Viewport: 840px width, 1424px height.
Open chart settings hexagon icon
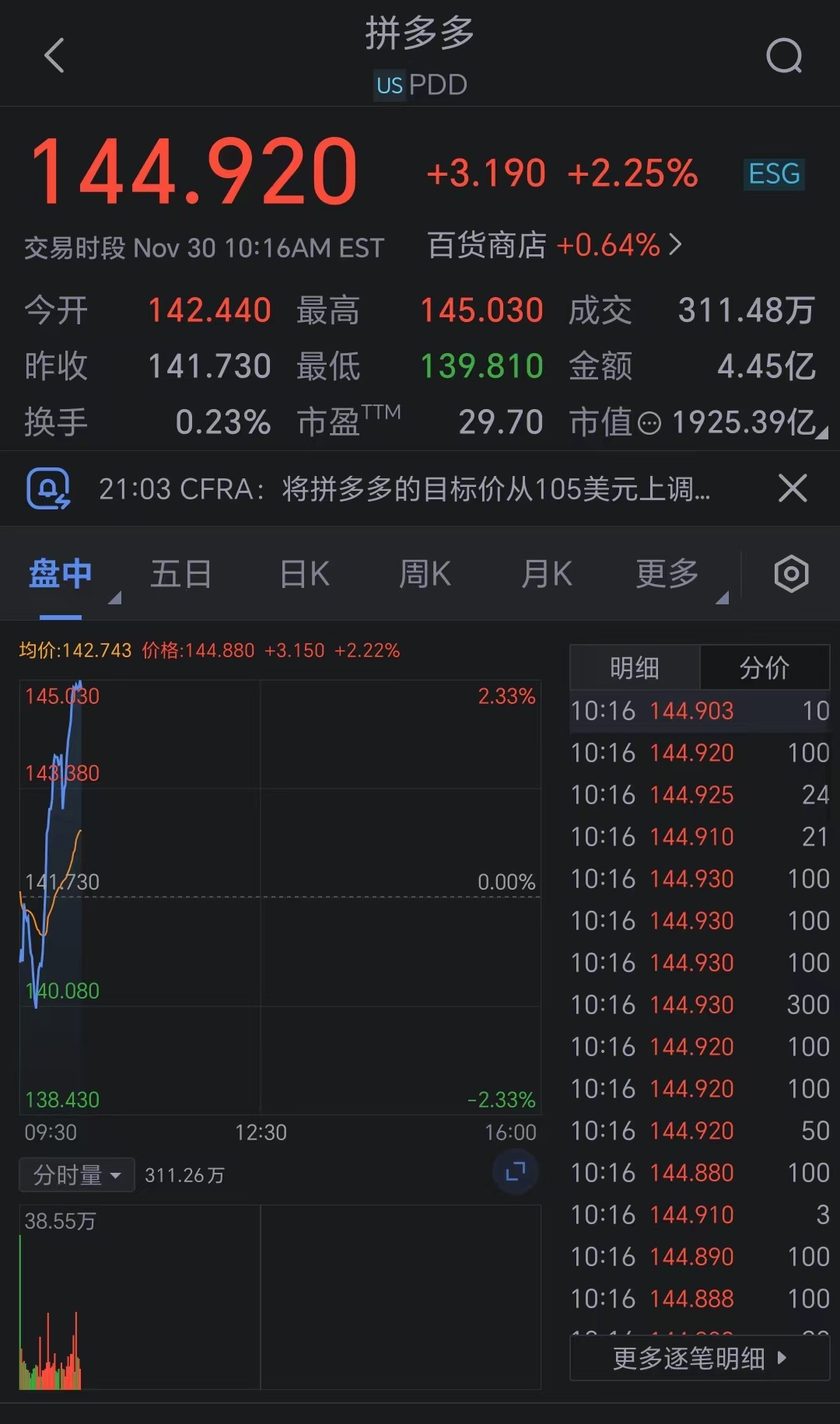(791, 575)
